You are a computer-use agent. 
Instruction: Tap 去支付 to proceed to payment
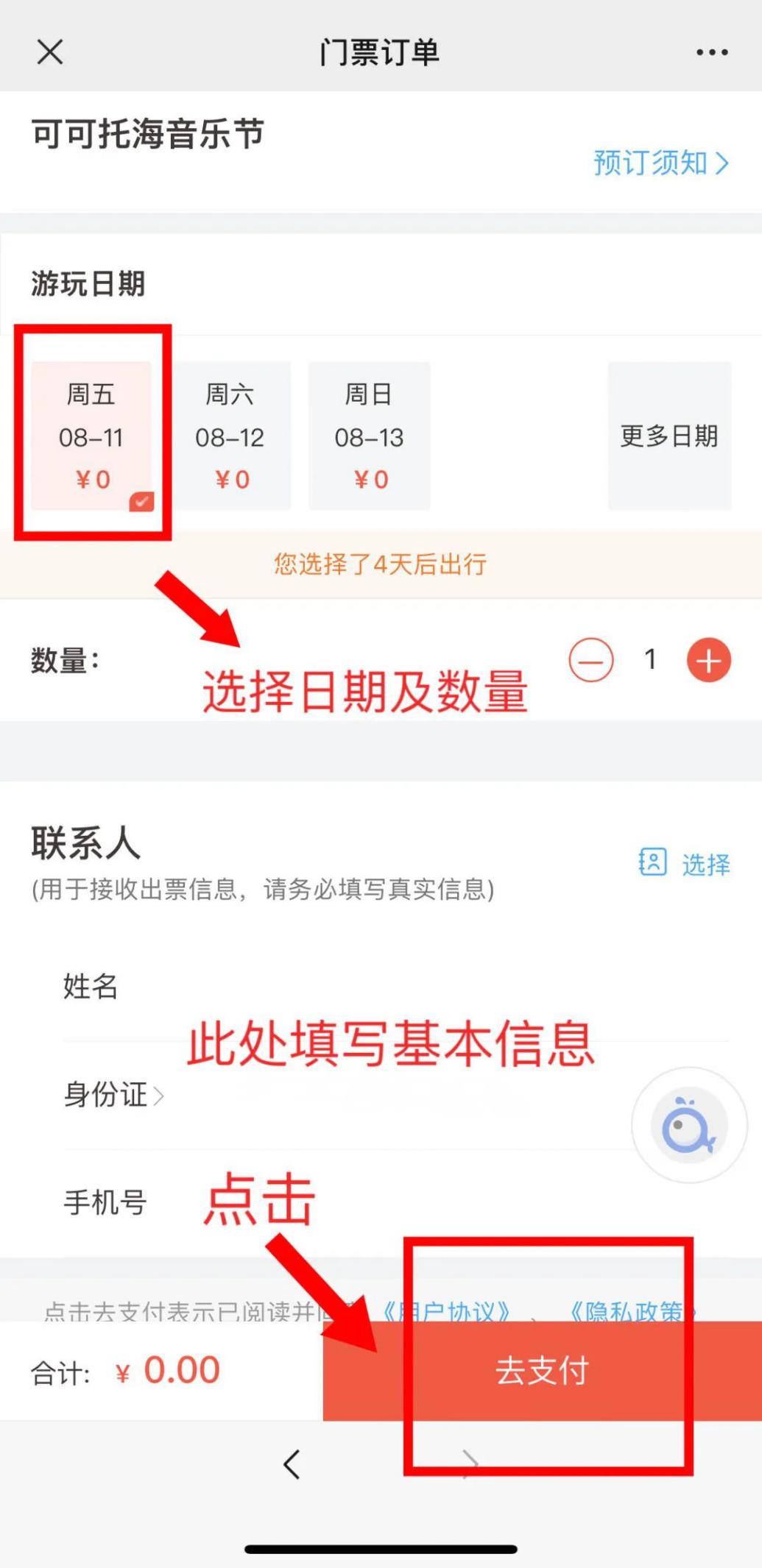(x=542, y=1371)
